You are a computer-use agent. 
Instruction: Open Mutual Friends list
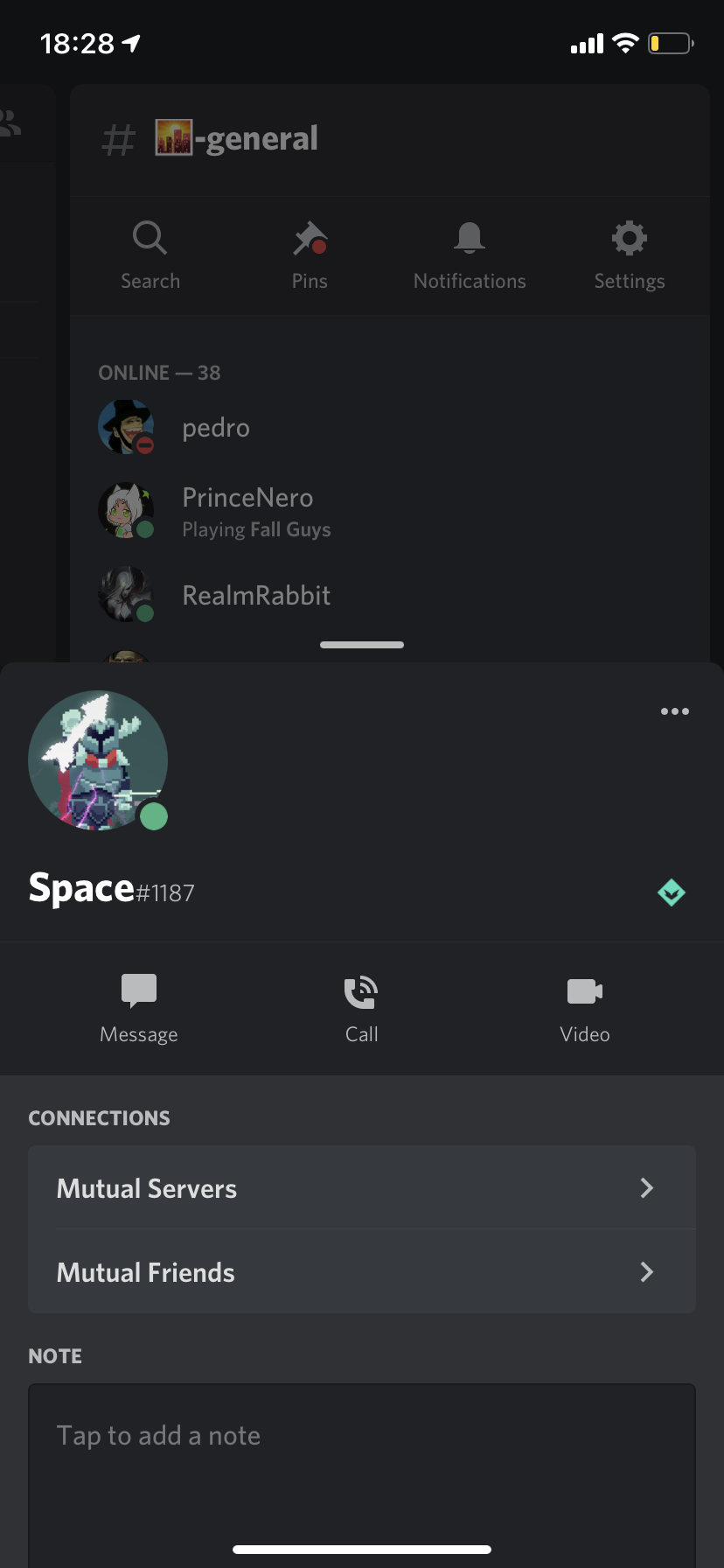[362, 1271]
